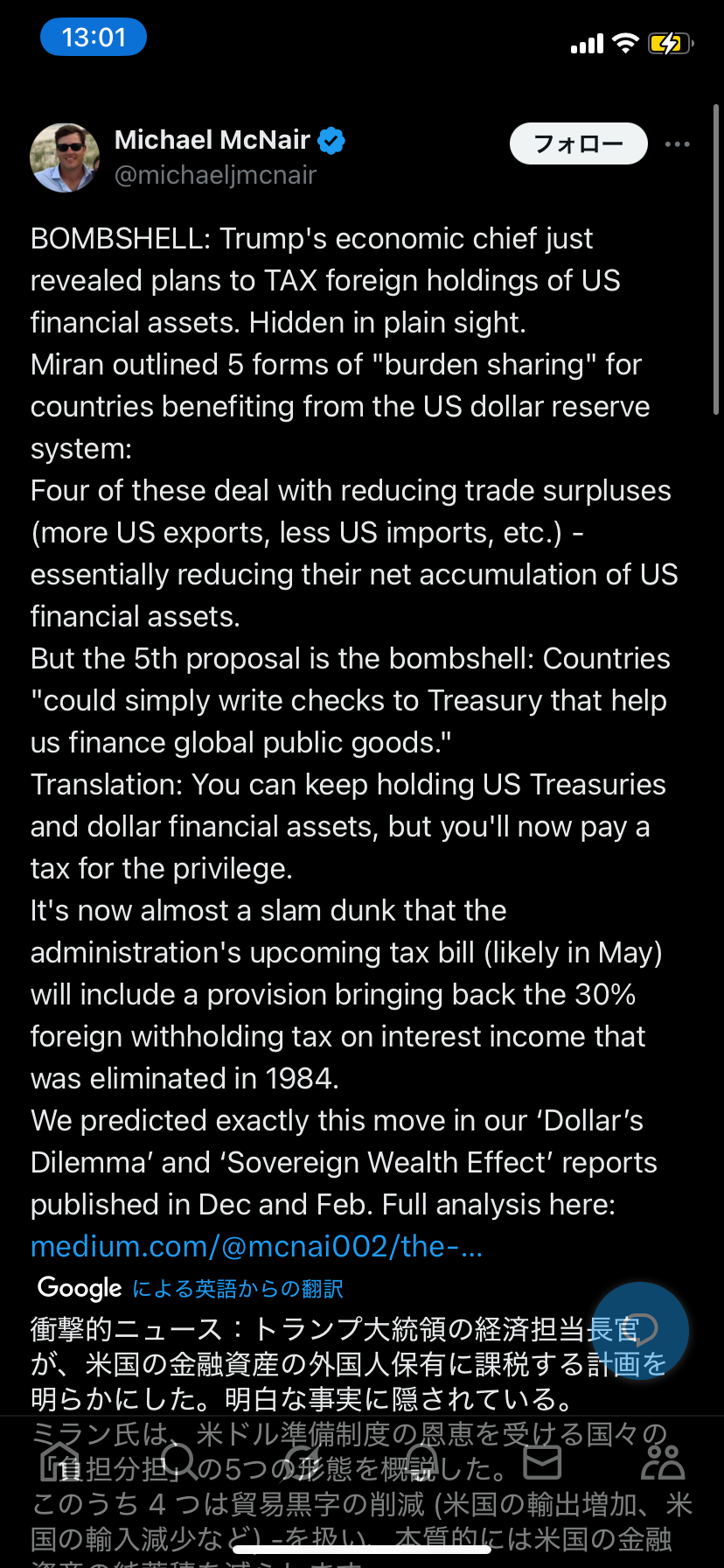This screenshot has height=1568, width=724.
Task: Tap the Google translation attribution link
Action: click(x=237, y=1288)
